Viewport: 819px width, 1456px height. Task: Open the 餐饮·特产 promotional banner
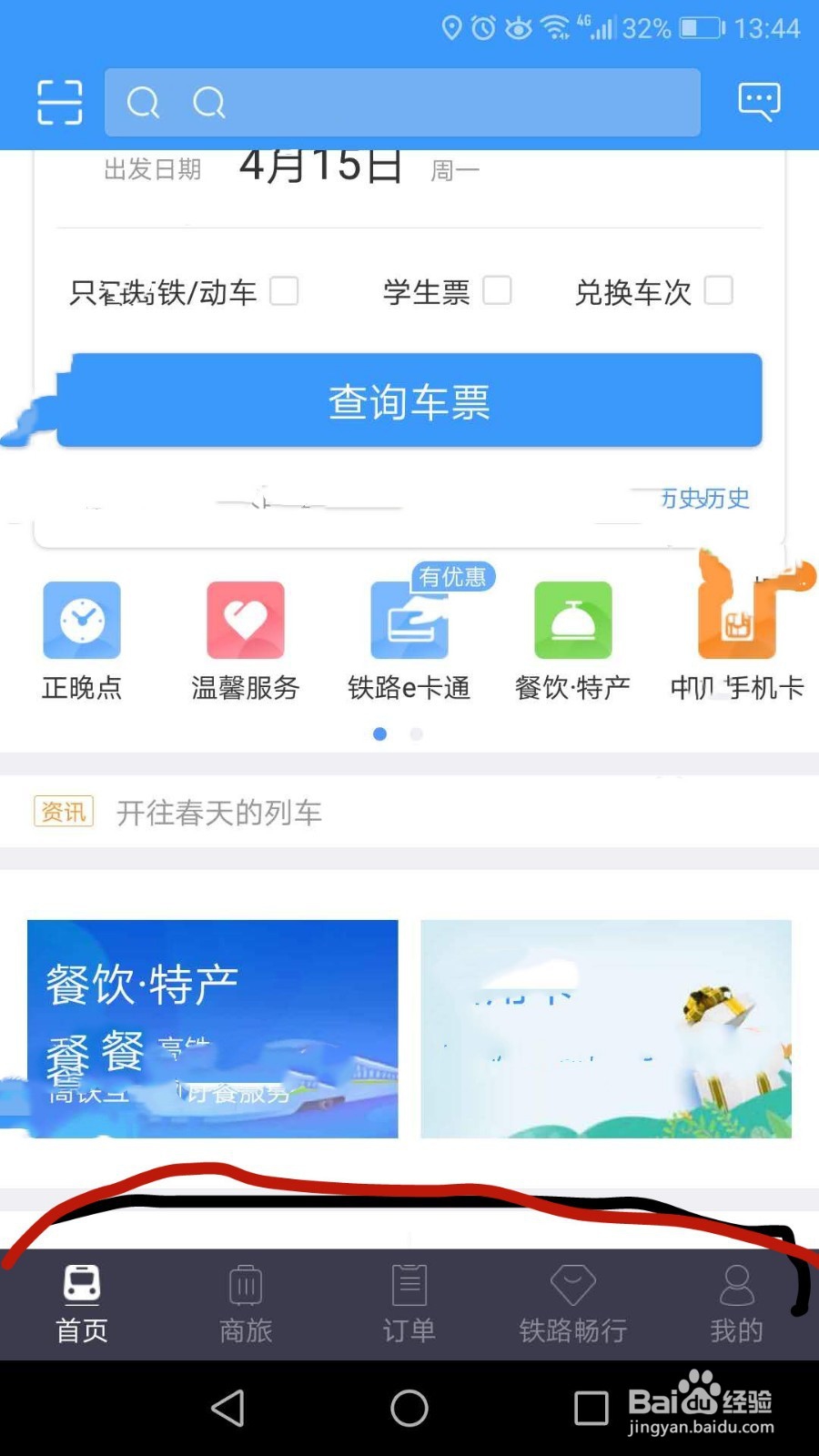[x=212, y=1026]
